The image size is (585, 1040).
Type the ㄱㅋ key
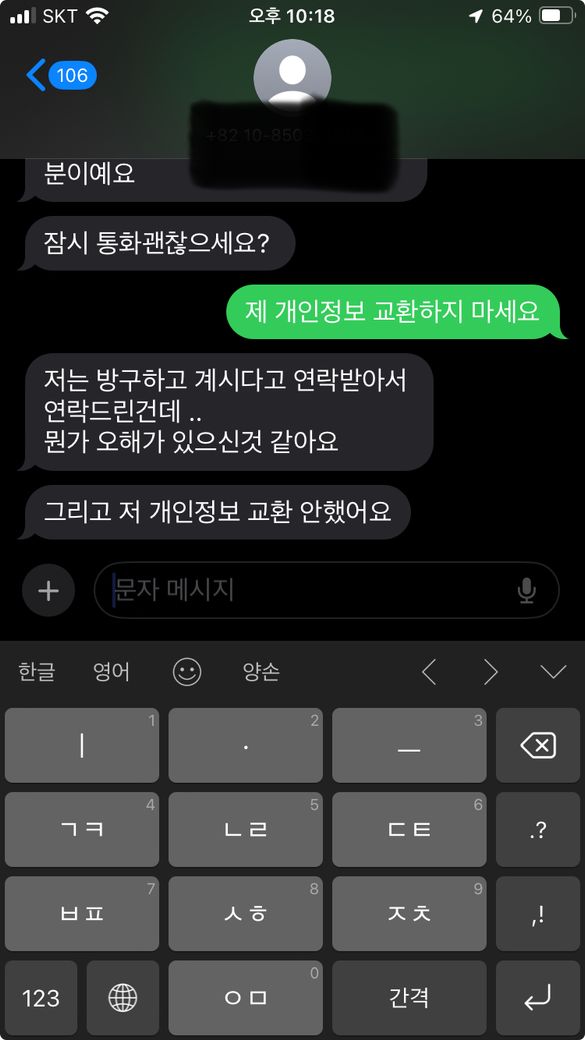[82, 829]
